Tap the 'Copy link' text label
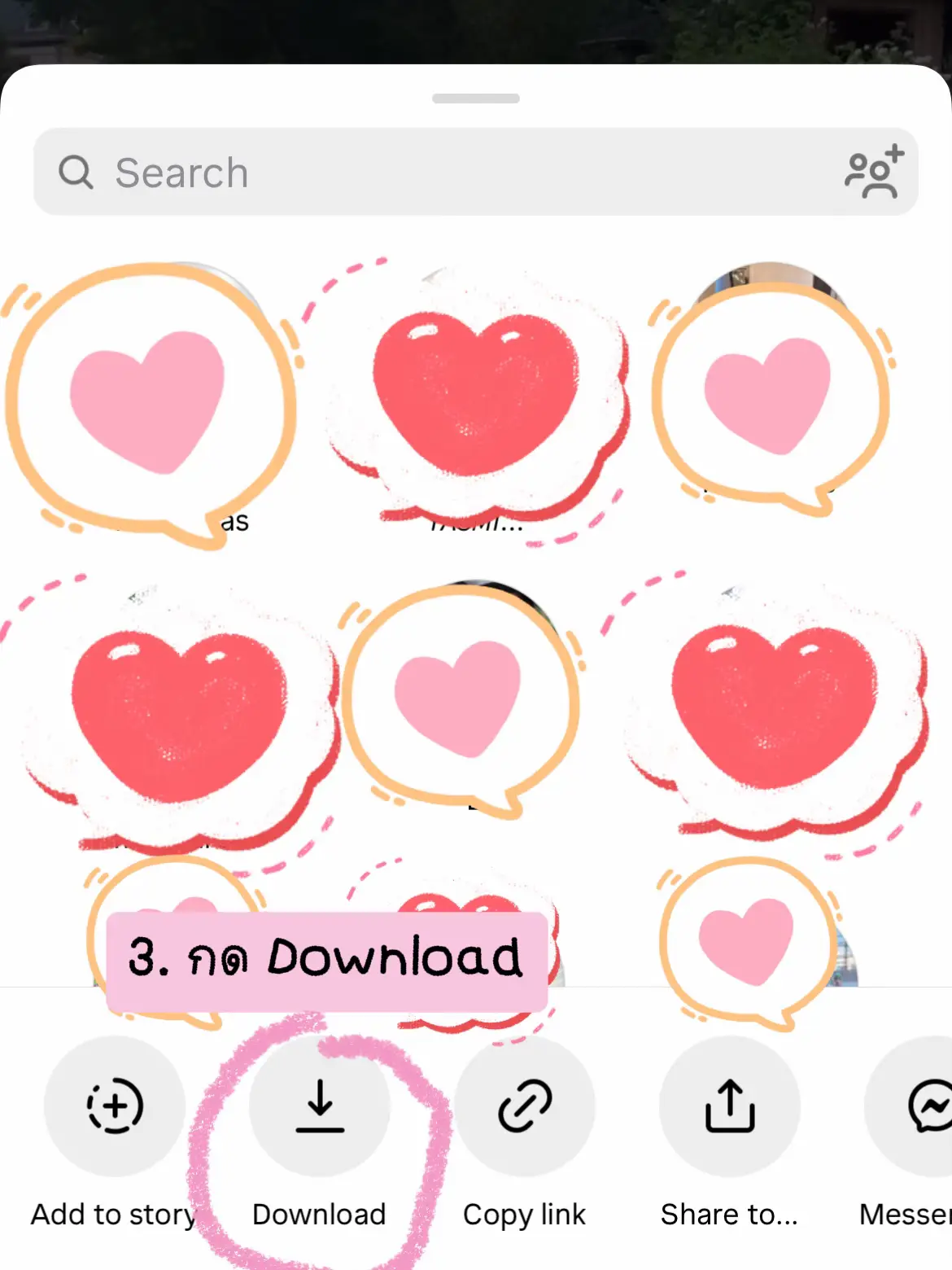Image resolution: width=952 pixels, height=1270 pixels. point(524,1215)
